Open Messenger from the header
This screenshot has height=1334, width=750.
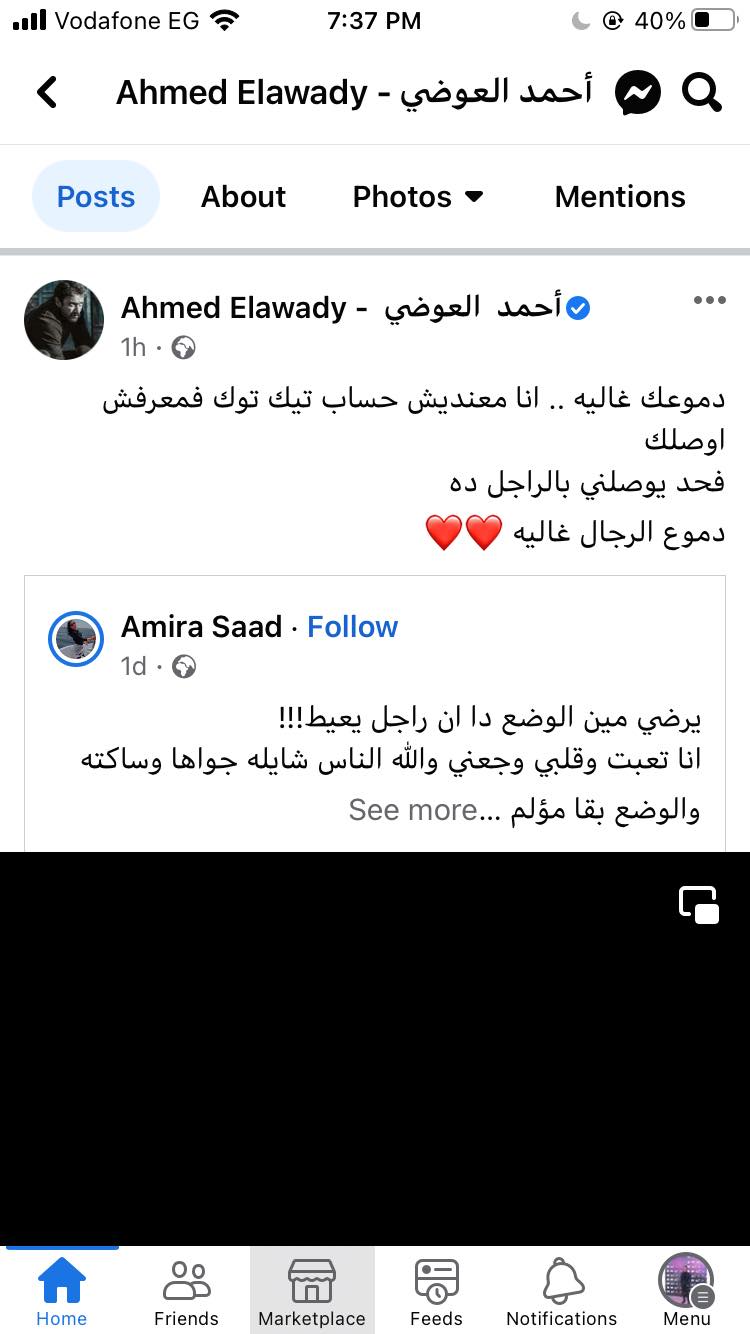coord(638,93)
